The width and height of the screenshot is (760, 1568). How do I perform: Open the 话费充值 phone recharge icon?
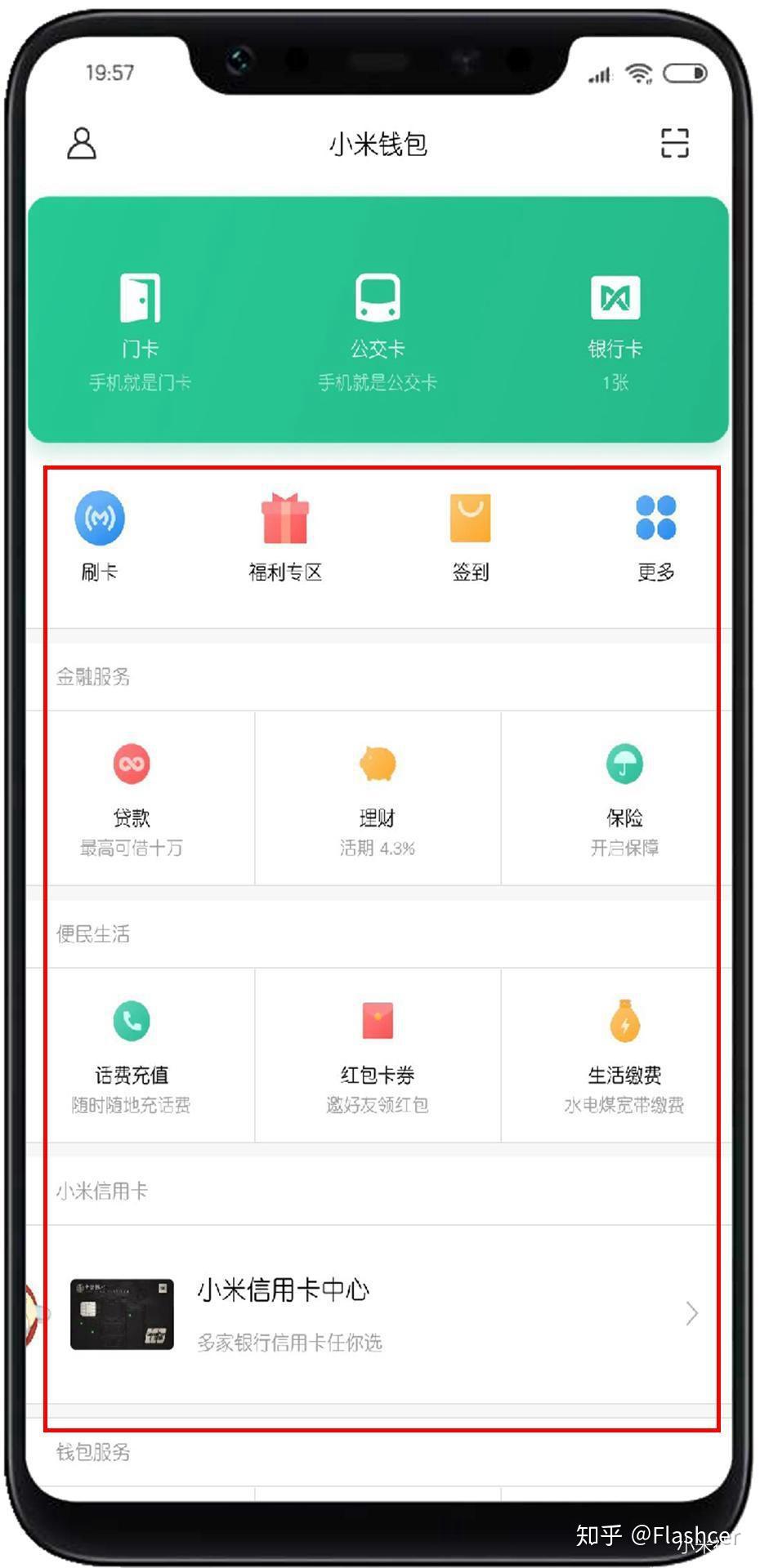(x=131, y=1021)
